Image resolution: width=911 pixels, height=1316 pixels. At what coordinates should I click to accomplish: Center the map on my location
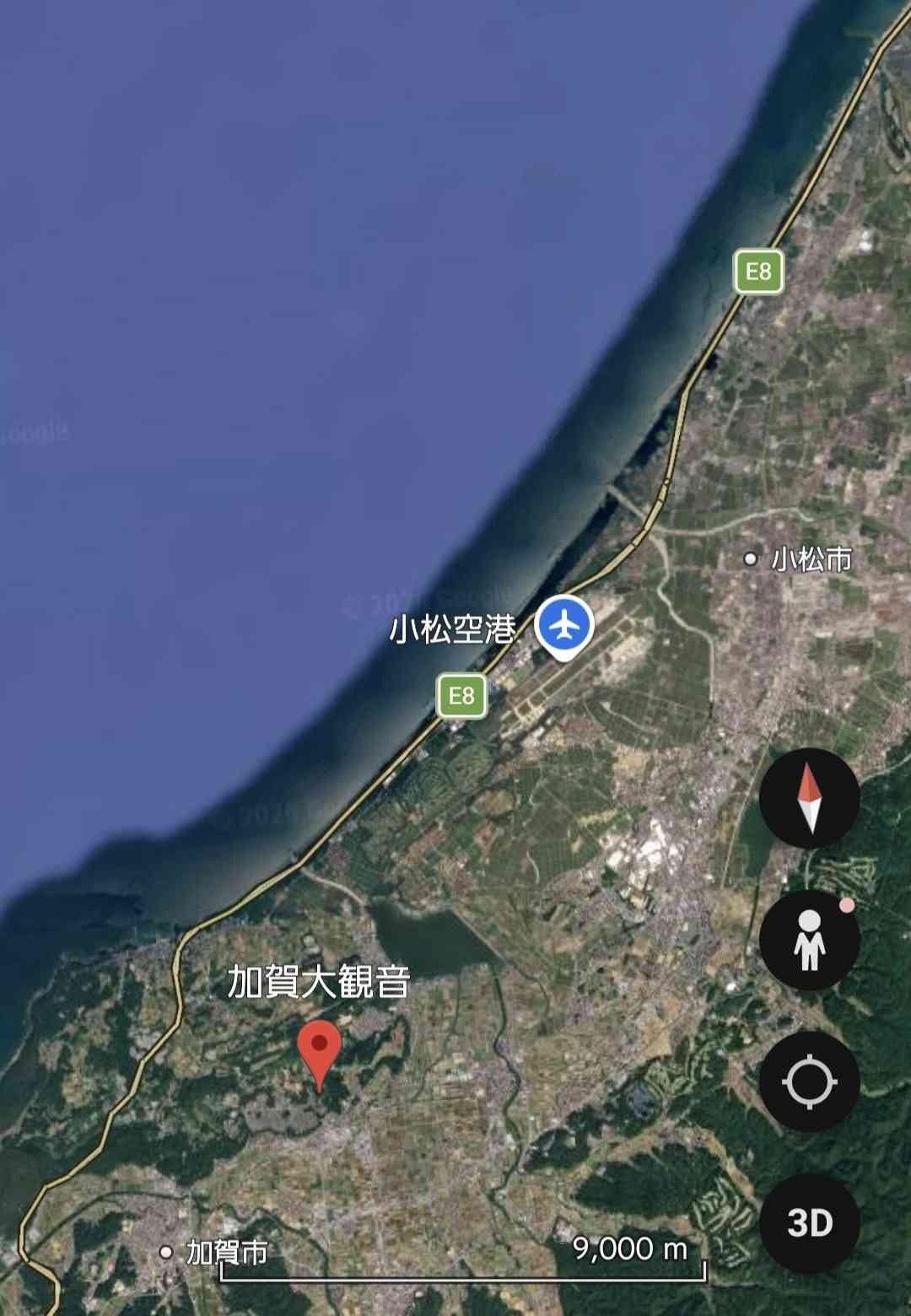pyautogui.click(x=809, y=1081)
